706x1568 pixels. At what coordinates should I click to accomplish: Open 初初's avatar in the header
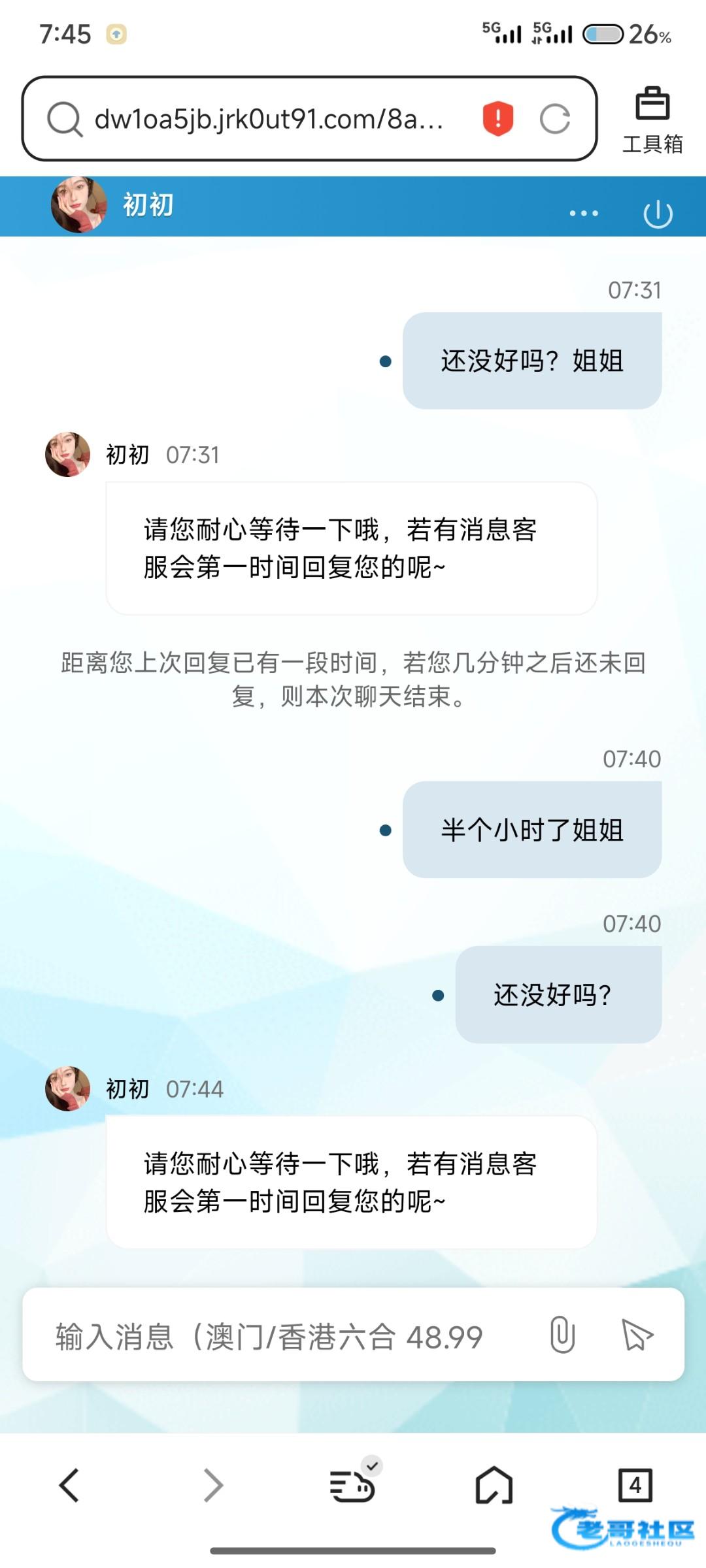[79, 205]
